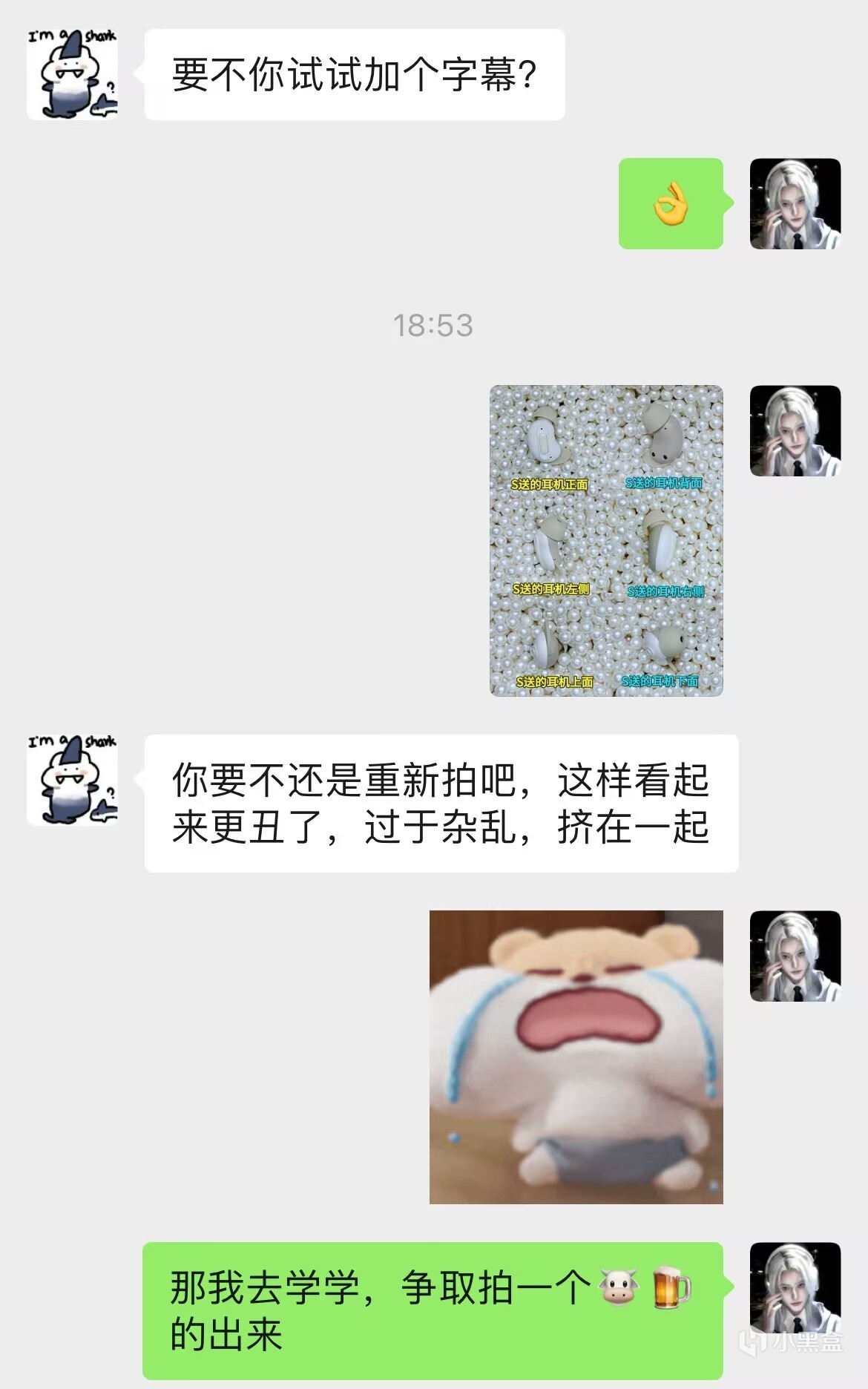Open sender avatar beside "那我去学学" message
This screenshot has width=868, height=1389.
point(795,1287)
